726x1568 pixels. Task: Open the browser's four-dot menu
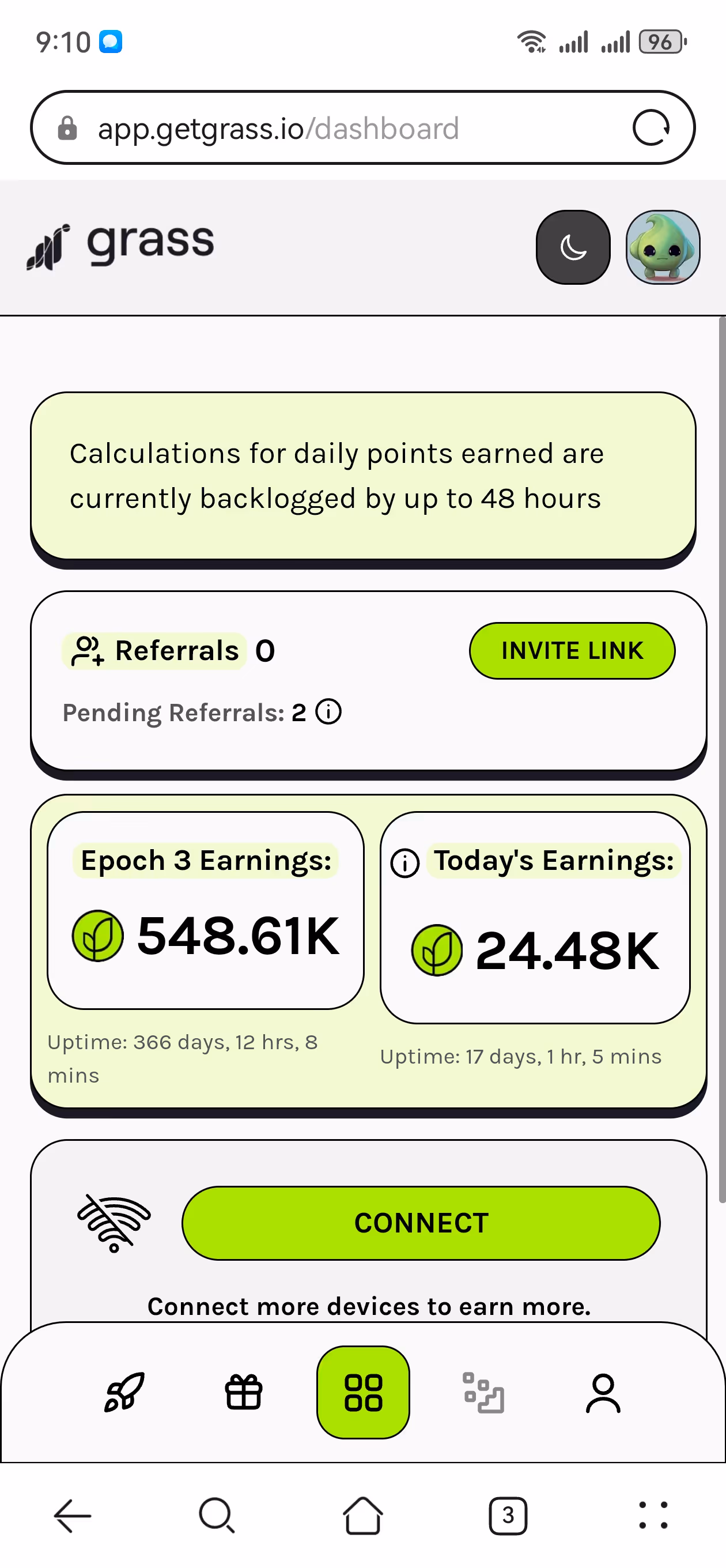(x=653, y=1515)
